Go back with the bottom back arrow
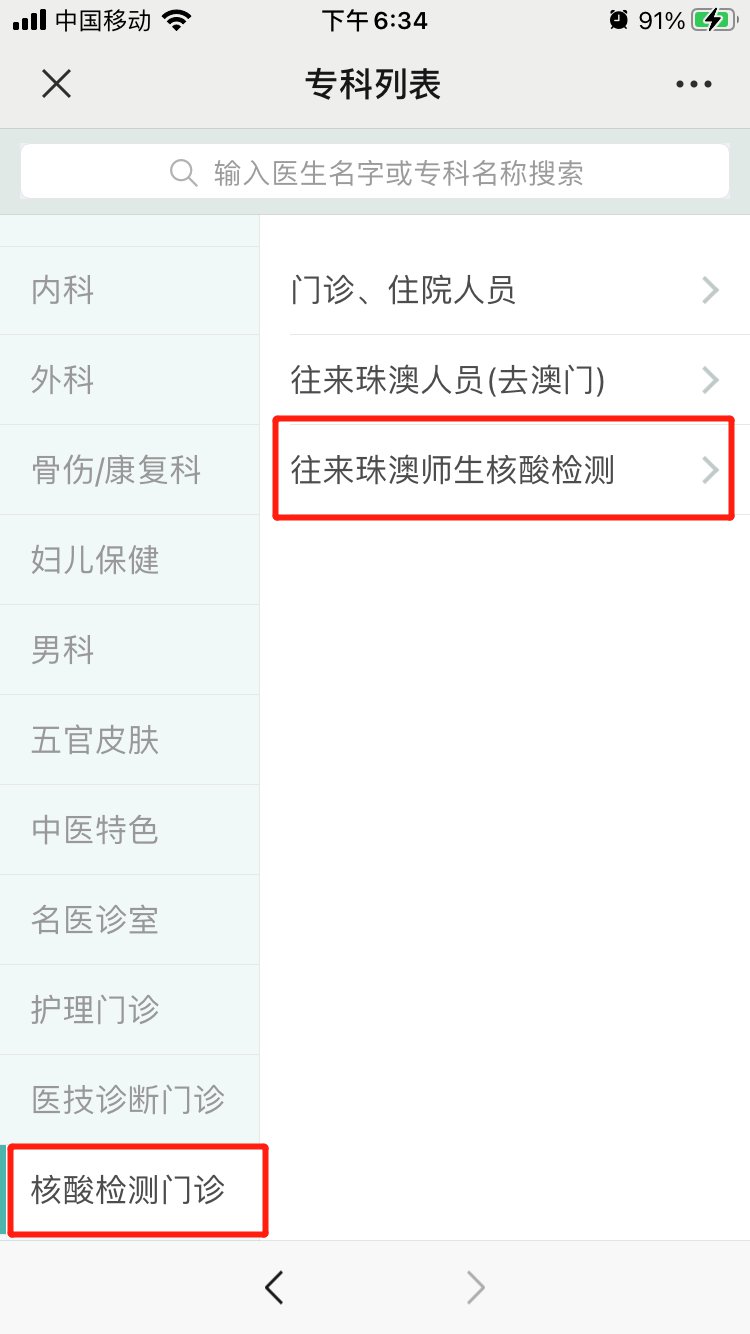750x1334 pixels. pyautogui.click(x=274, y=1288)
